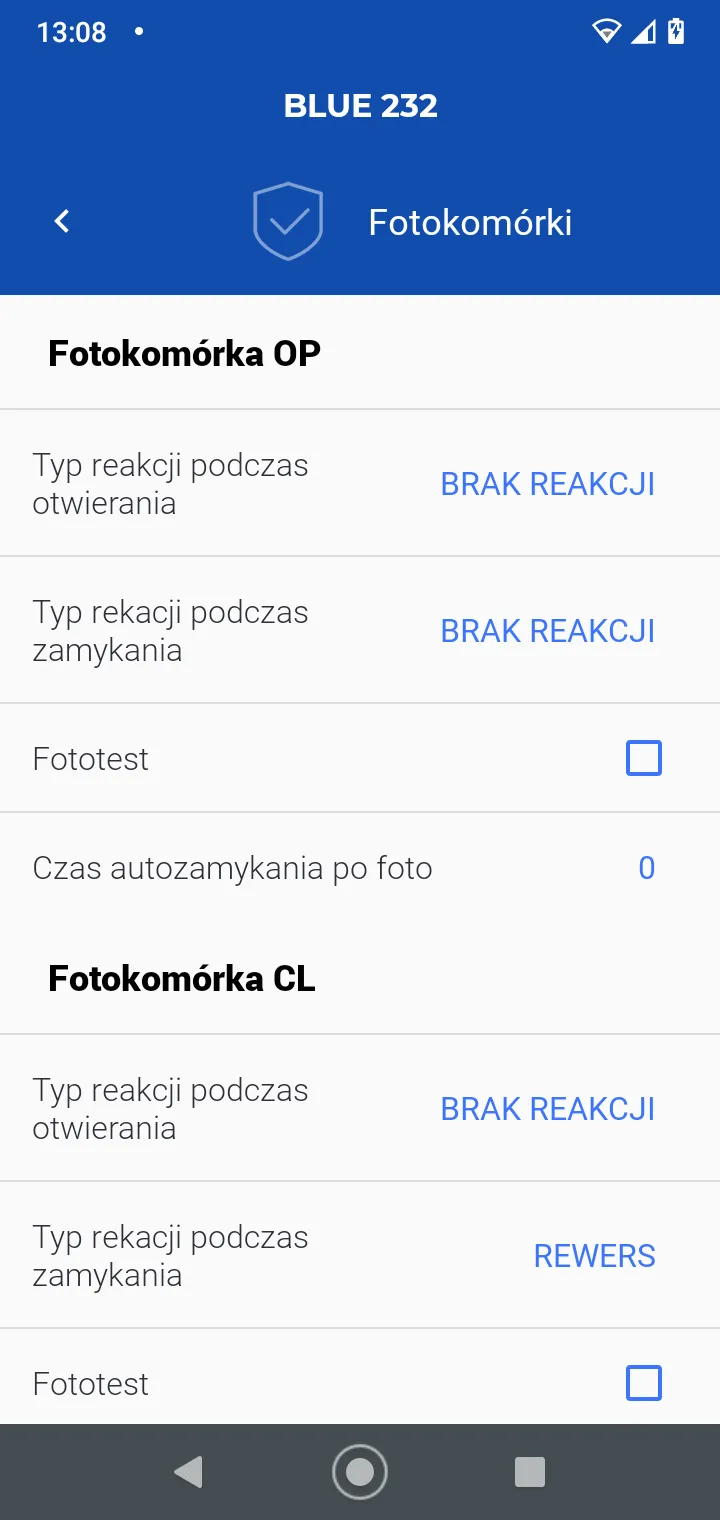Viewport: 720px width, 1520px height.
Task: Enable Fototest checkbox under Fotokomórka OP
Action: 643,759
